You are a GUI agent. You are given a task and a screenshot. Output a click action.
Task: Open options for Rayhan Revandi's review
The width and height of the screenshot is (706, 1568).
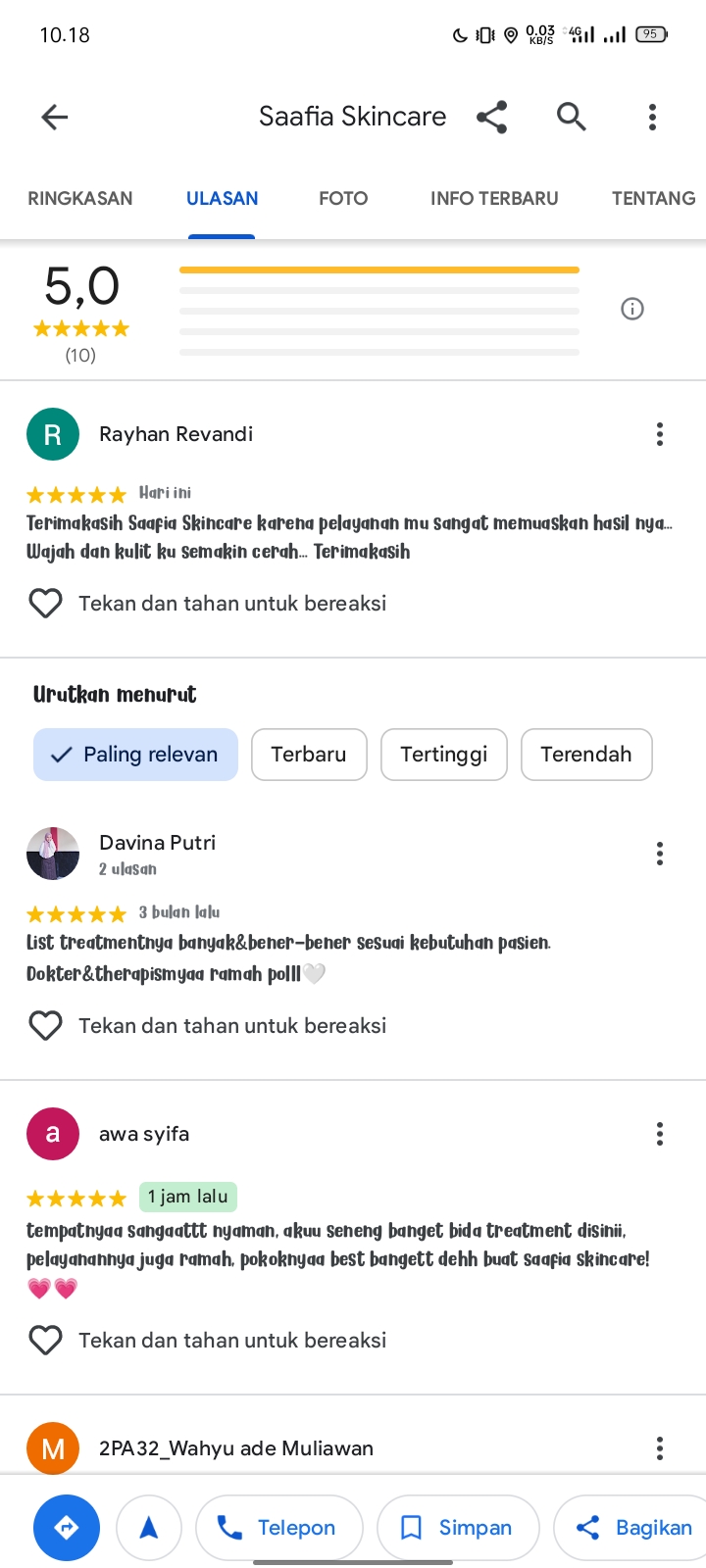(x=660, y=434)
